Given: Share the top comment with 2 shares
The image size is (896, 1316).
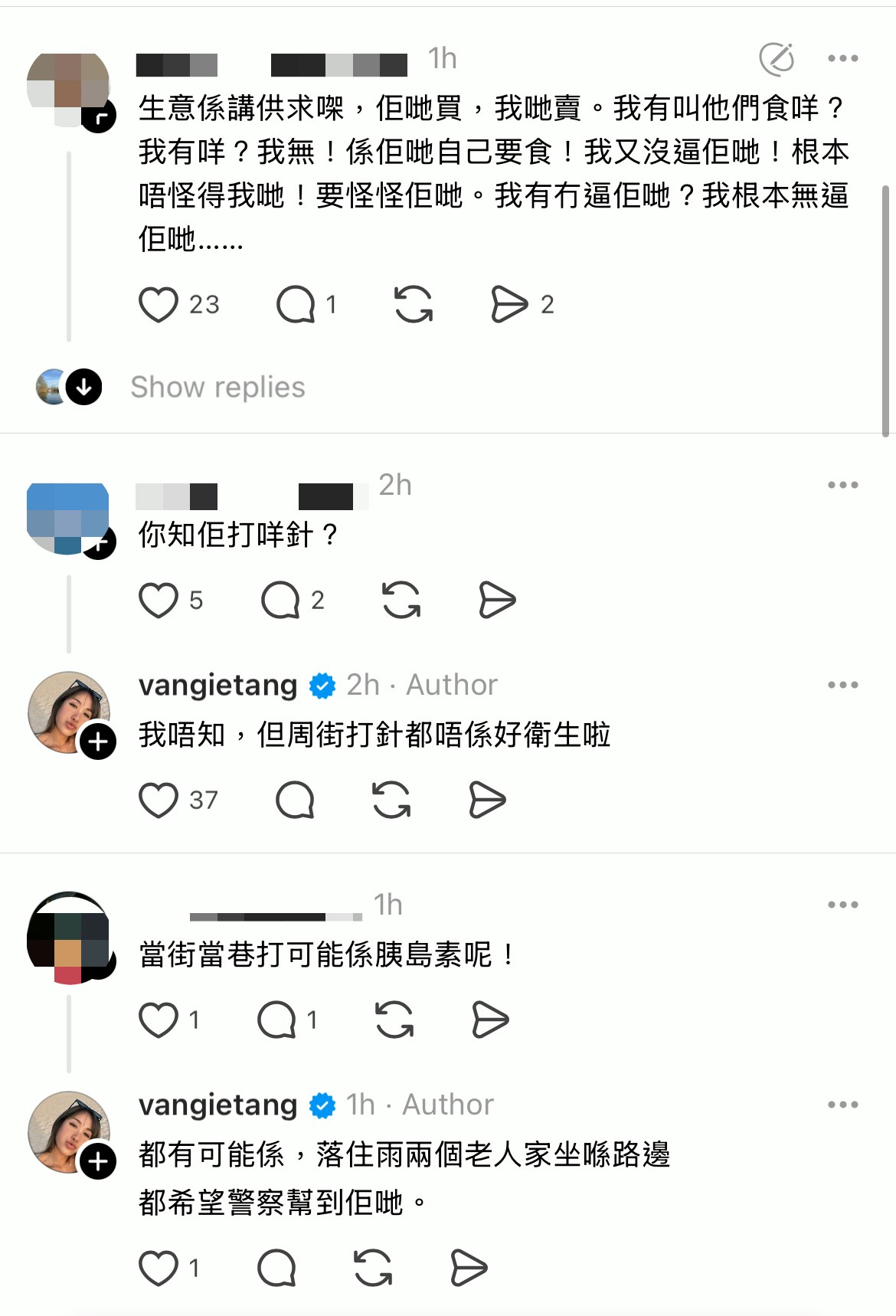Looking at the screenshot, I should click(x=509, y=305).
